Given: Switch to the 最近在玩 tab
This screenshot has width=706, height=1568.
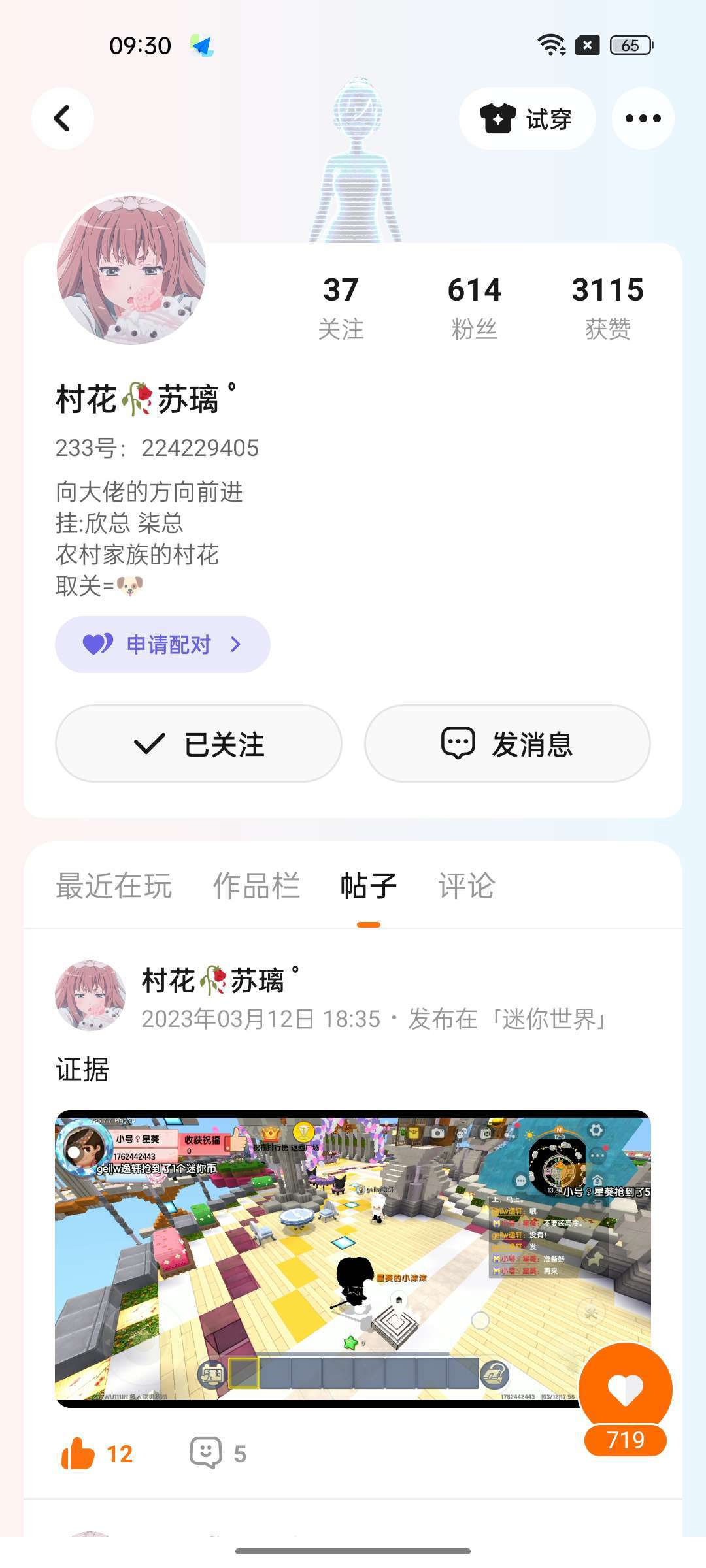Looking at the screenshot, I should [114, 886].
